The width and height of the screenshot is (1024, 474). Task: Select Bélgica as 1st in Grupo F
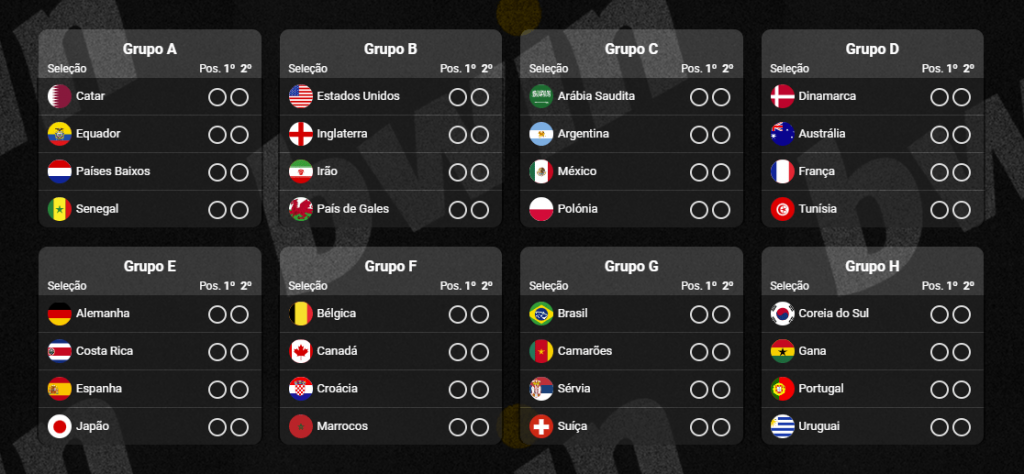[458, 314]
